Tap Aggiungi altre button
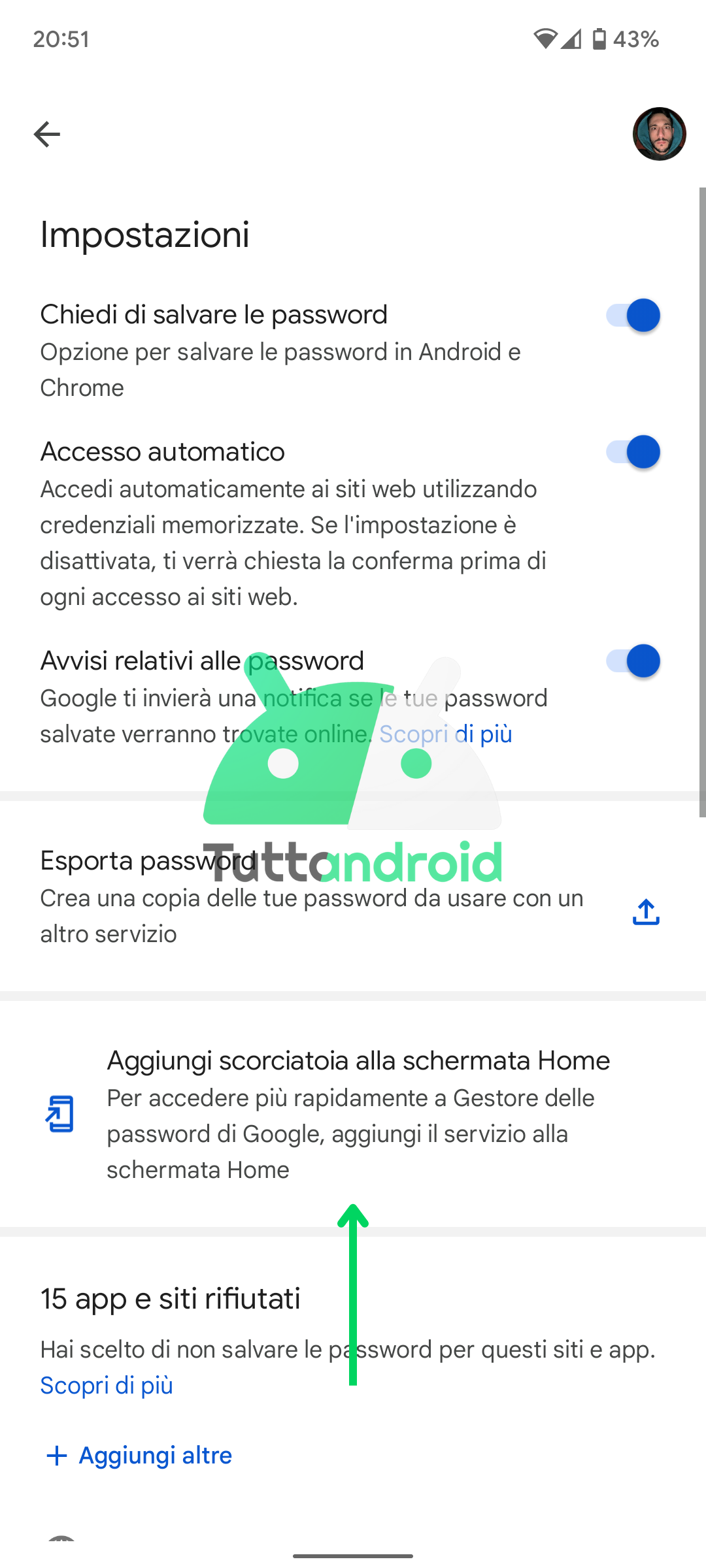706x1568 pixels. 140,1455
